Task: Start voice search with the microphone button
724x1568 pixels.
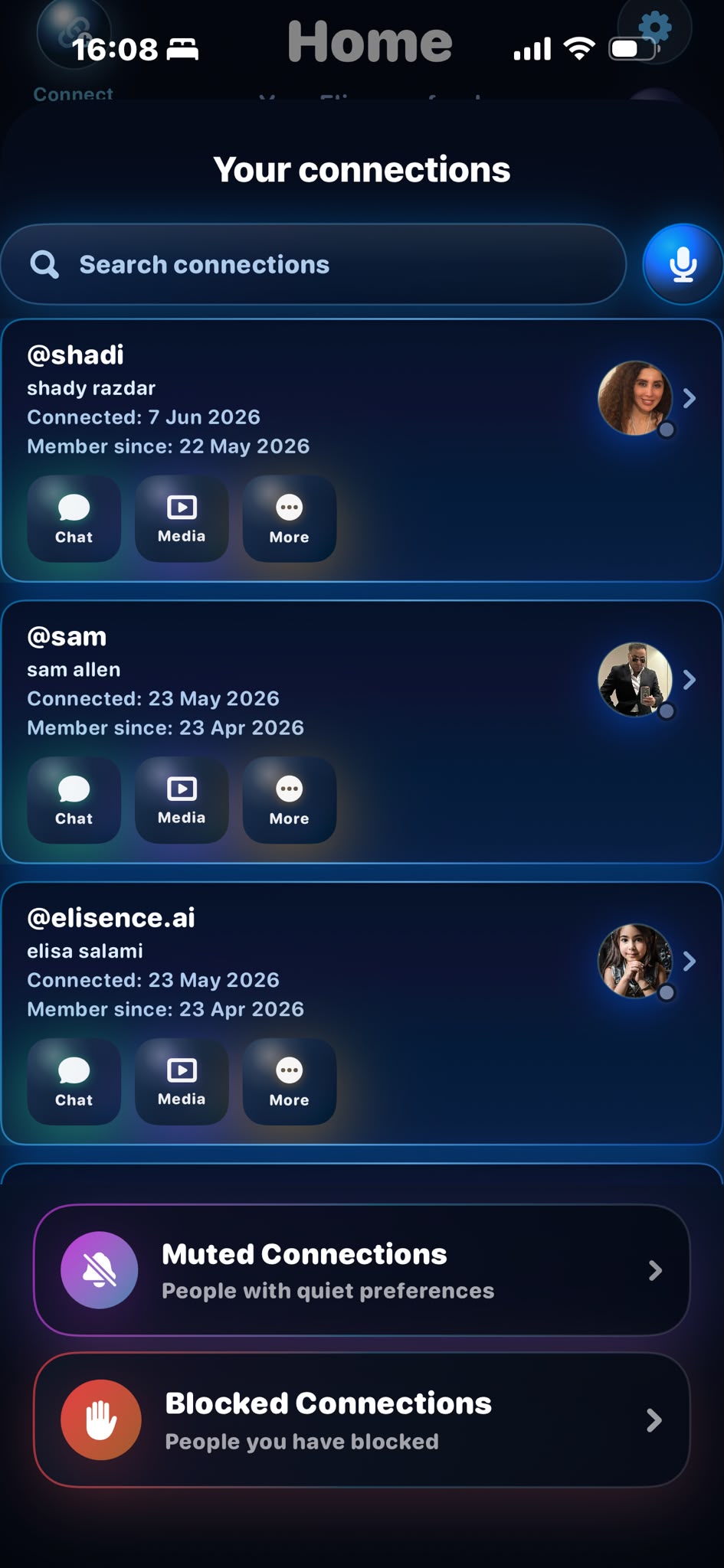Action: point(683,264)
